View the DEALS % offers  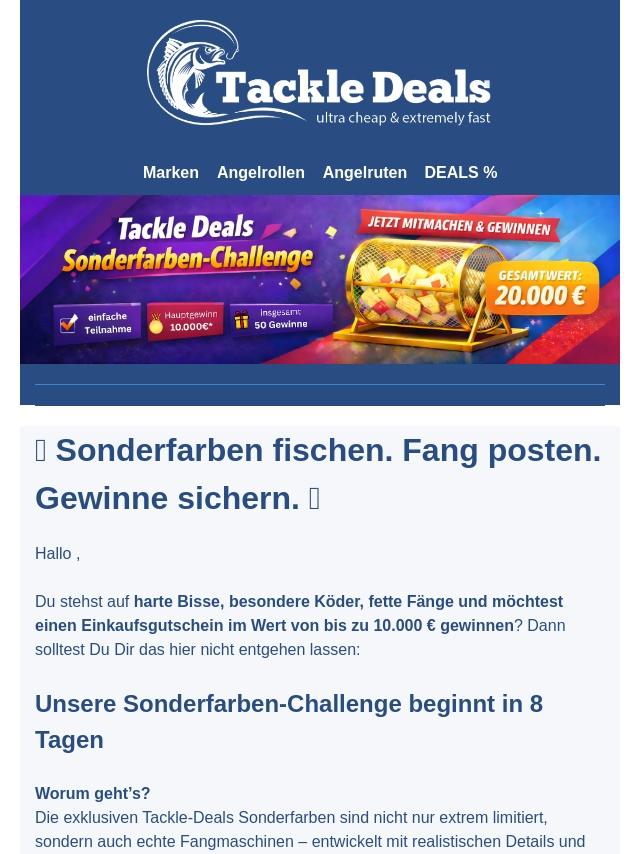[x=460, y=172]
